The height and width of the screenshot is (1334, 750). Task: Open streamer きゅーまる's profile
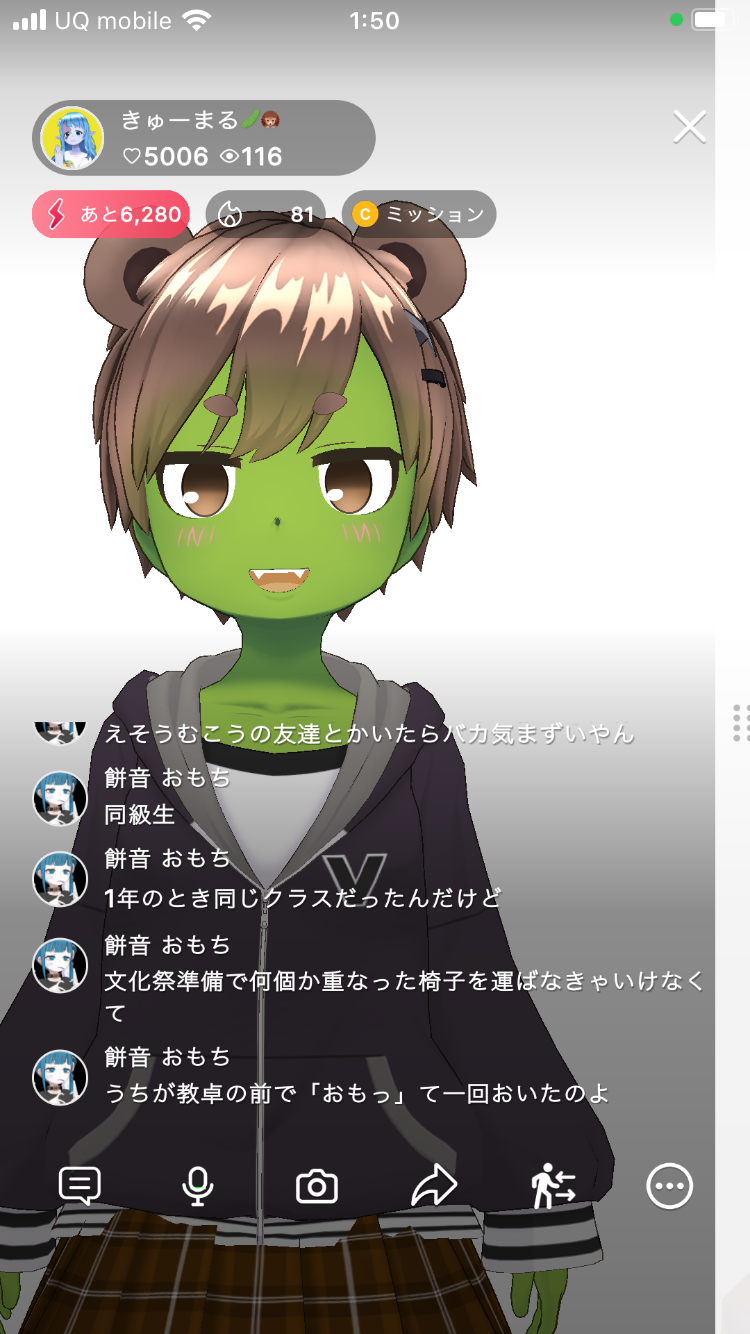pyautogui.click(x=72, y=138)
